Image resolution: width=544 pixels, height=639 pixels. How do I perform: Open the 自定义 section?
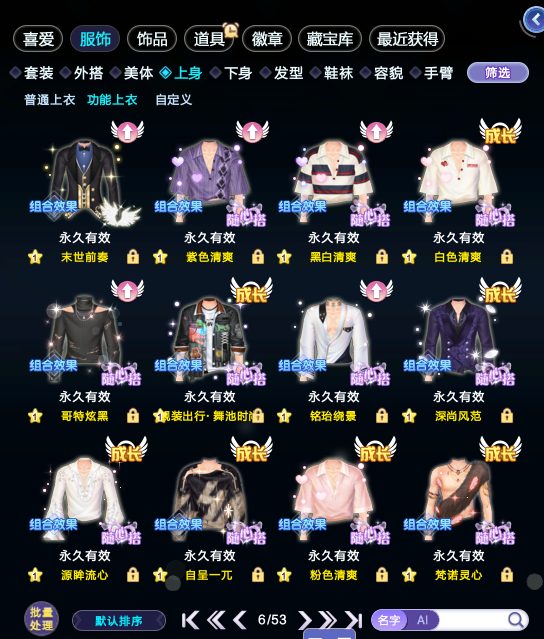click(174, 99)
